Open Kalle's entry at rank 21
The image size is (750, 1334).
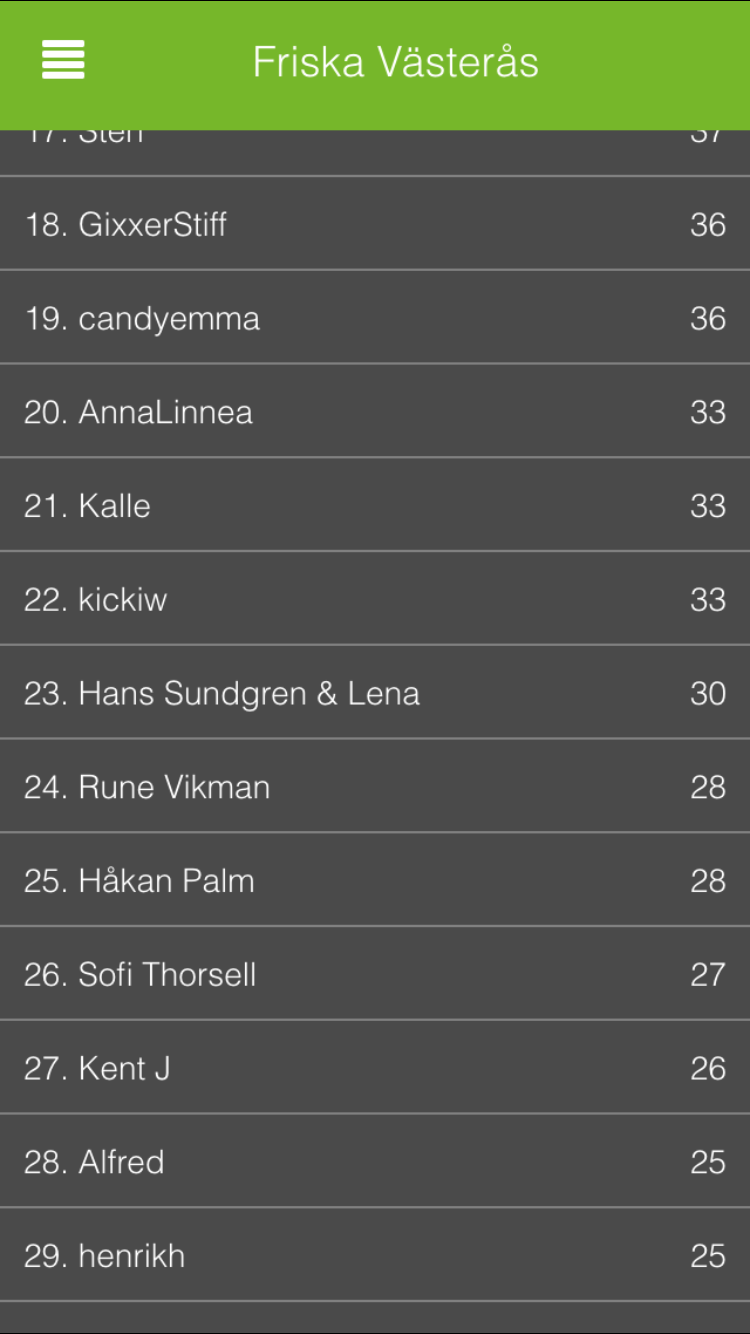pos(375,505)
